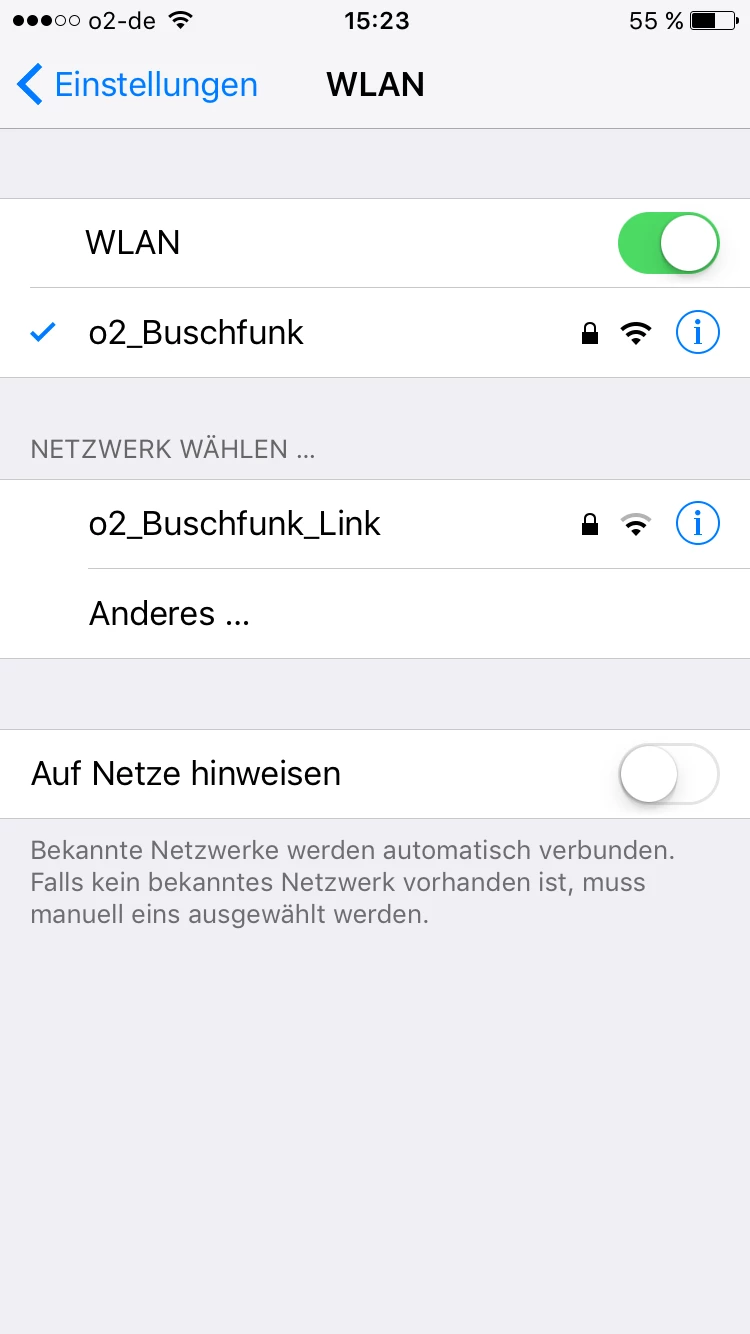The width and height of the screenshot is (750, 1334).
Task: Turn off the WLAN switch
Action: pyautogui.click(x=668, y=243)
